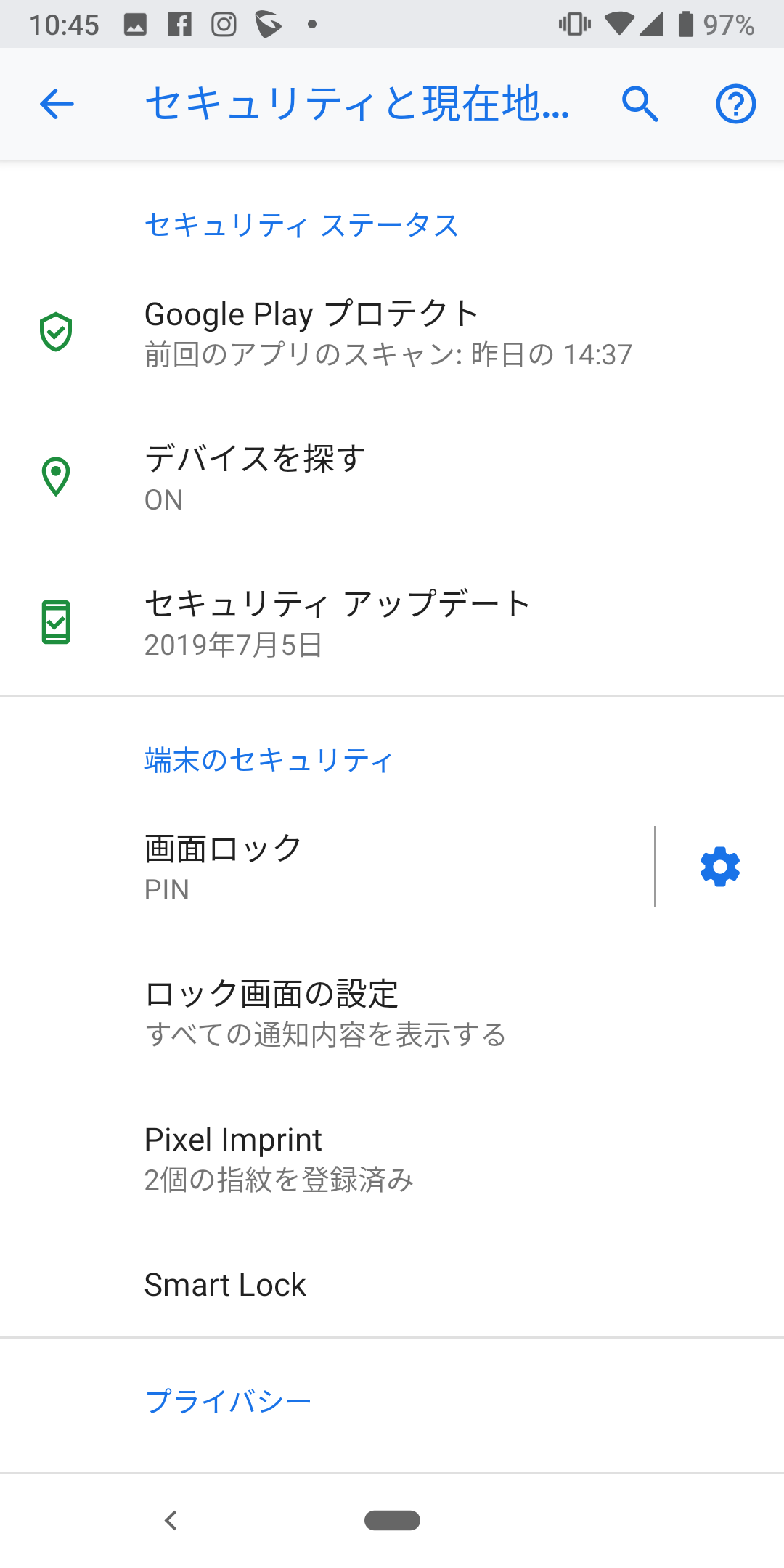Open Pixel Imprint fingerprint settings
Viewport: 784px width, 1568px height.
392,1158
